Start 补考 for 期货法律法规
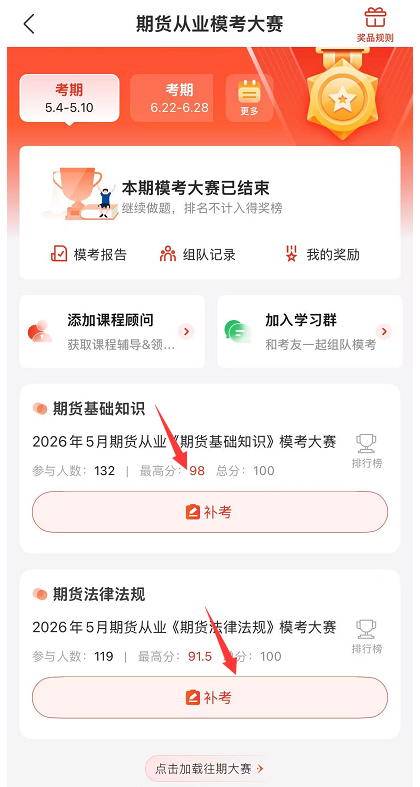 click(x=210, y=698)
